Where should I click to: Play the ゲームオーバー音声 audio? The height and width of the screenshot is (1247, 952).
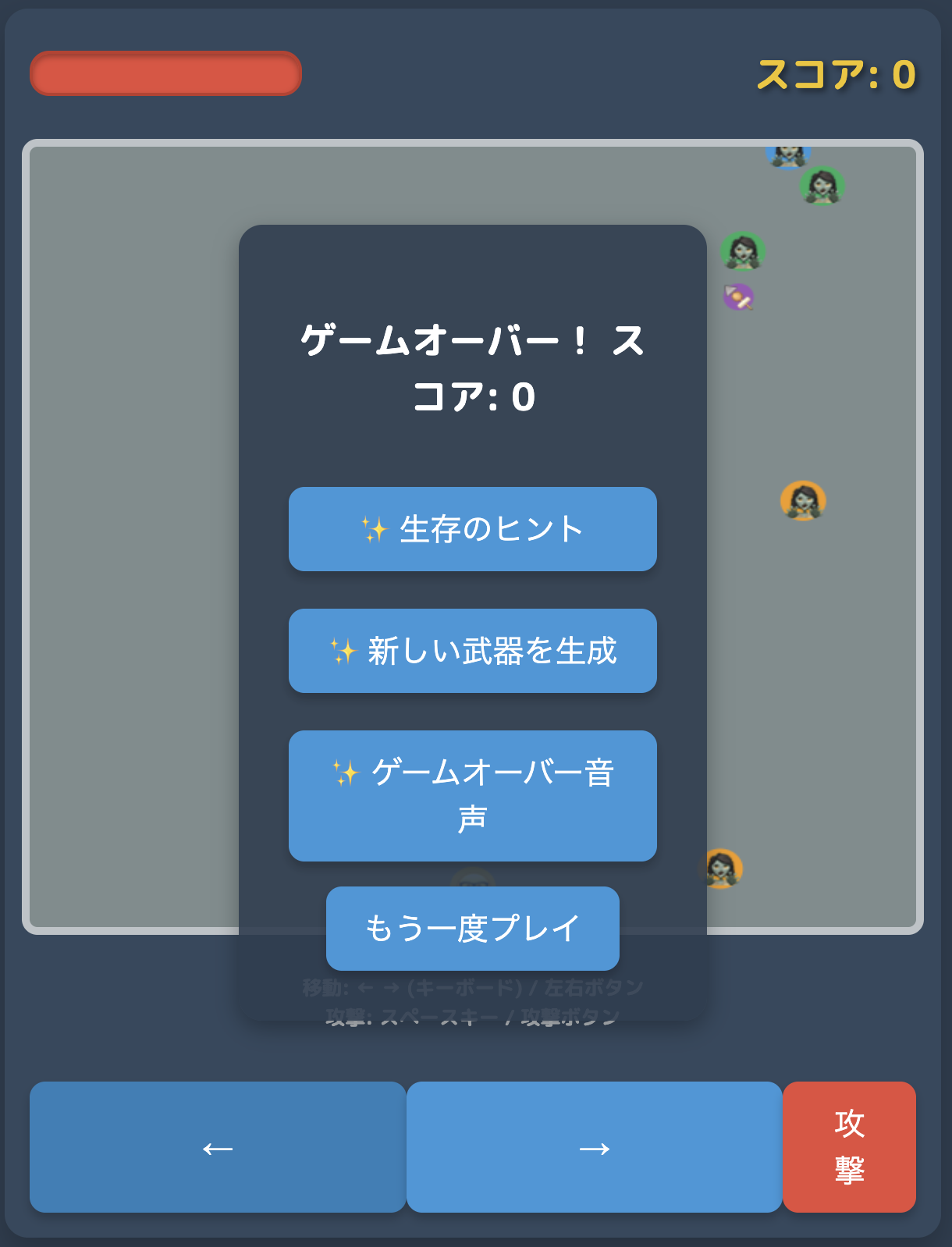coord(472,795)
